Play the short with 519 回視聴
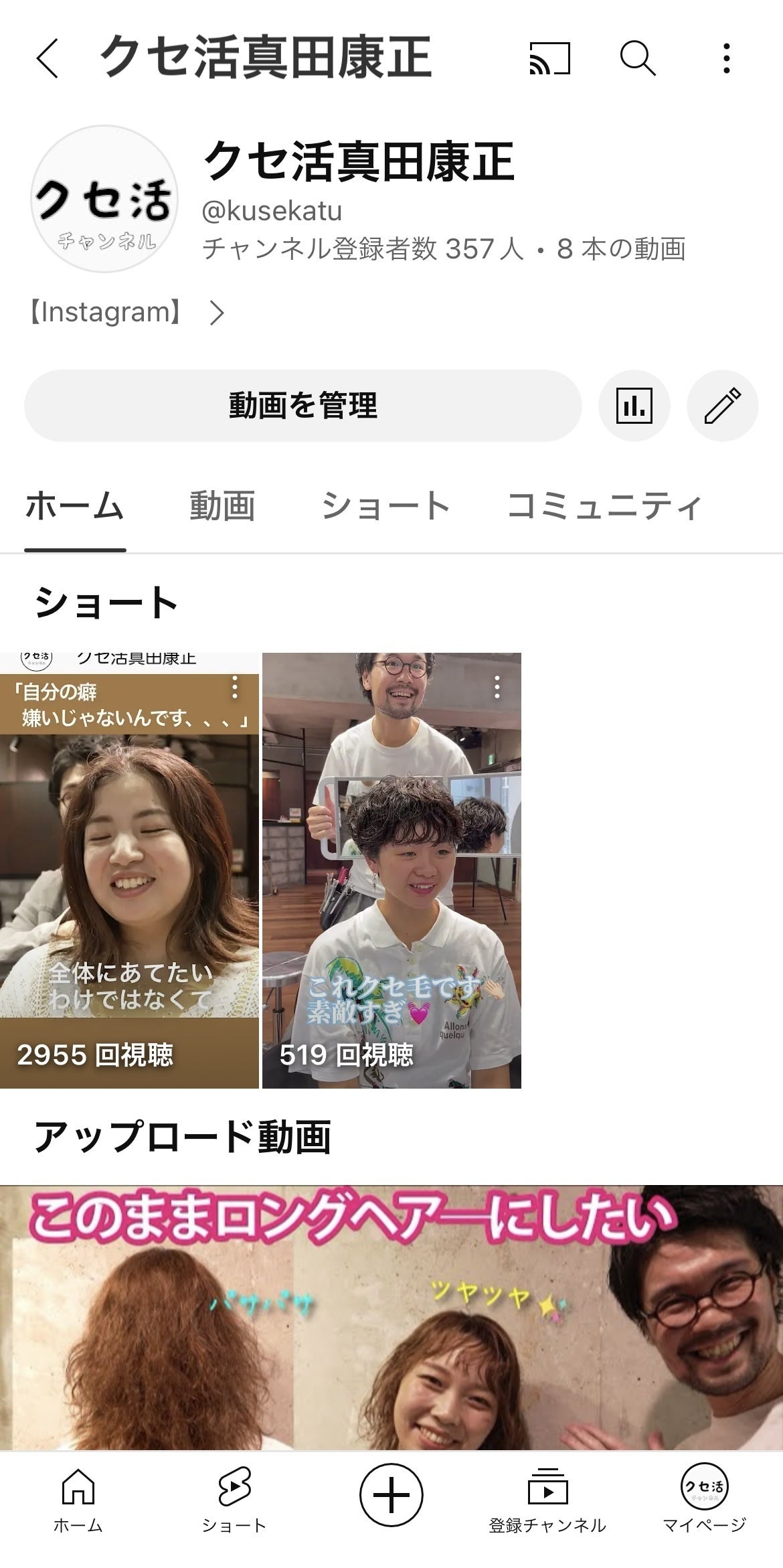Screen dimensions: 783x1568 (x=391, y=870)
